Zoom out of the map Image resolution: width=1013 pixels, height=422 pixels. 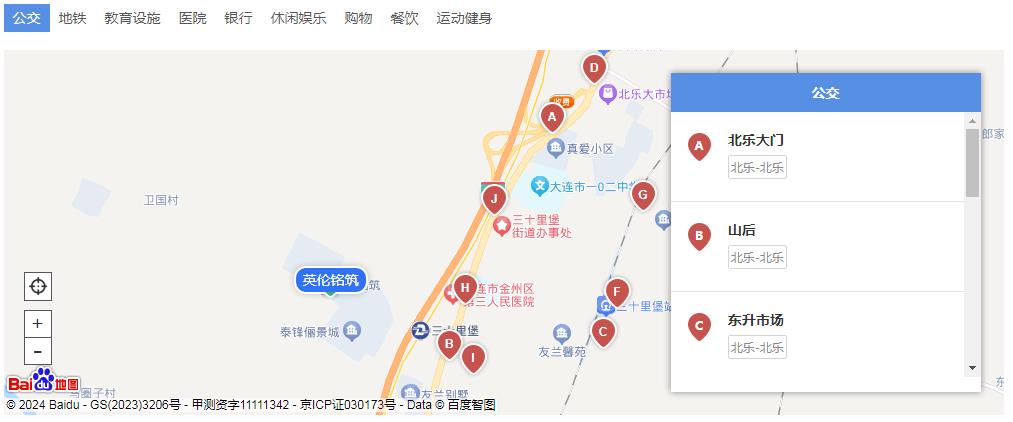pos(38,351)
